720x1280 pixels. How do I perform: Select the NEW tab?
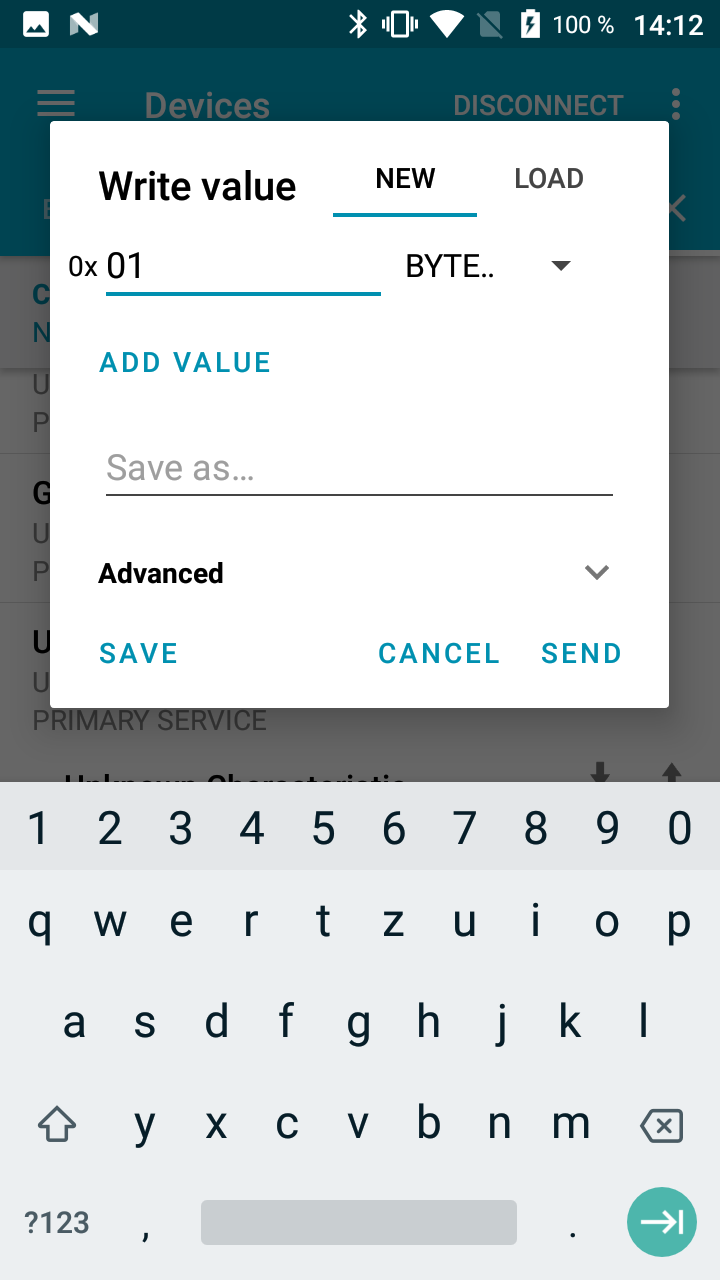(405, 178)
